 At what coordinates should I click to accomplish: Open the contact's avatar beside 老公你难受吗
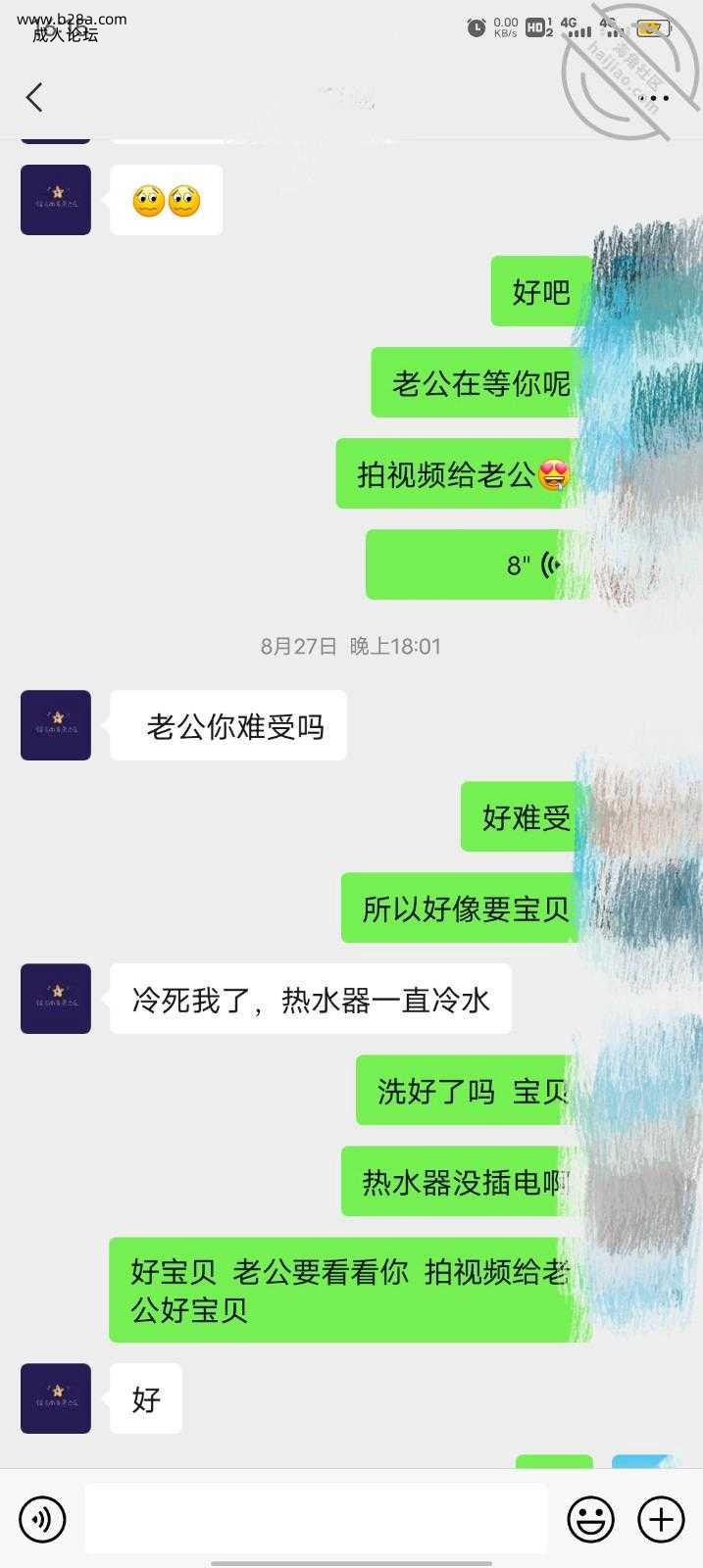tap(56, 725)
